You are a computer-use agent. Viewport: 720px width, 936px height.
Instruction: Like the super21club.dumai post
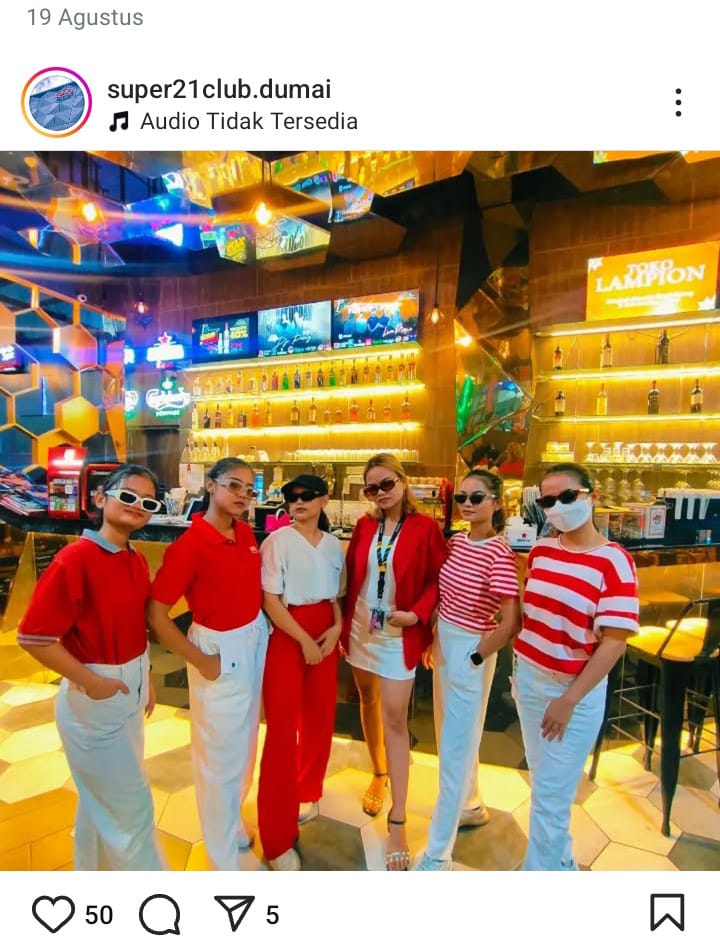click(53, 913)
